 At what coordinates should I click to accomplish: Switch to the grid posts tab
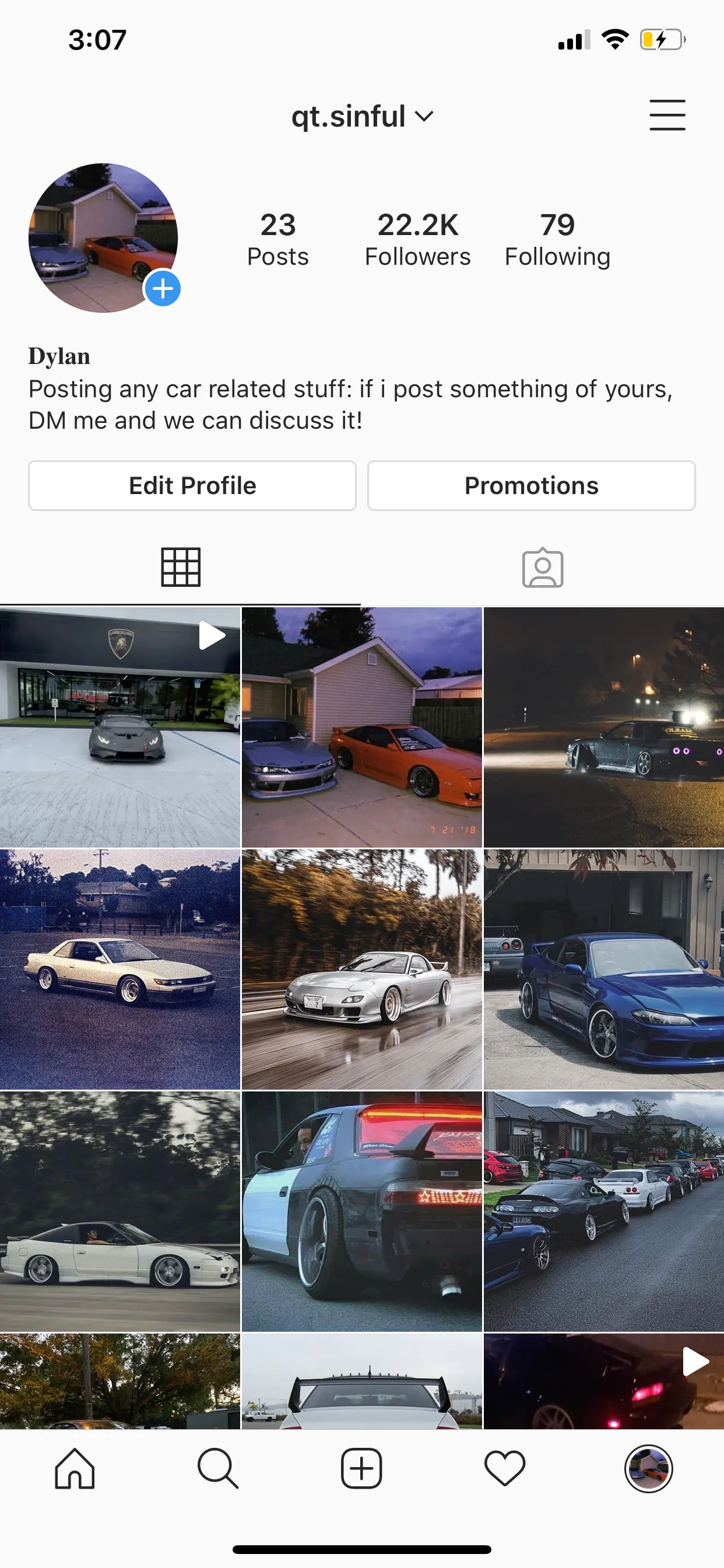coord(181,568)
